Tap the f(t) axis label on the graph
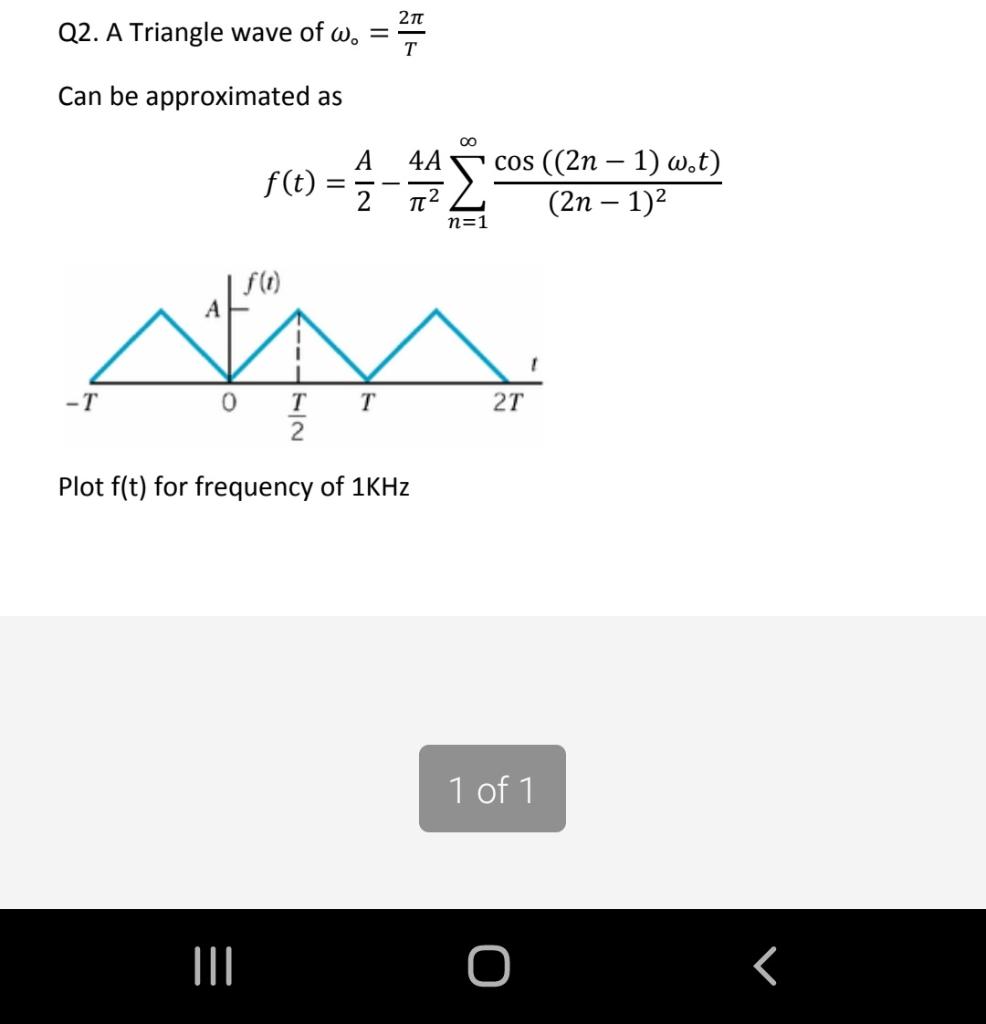This screenshot has width=986, height=1024. [262, 283]
